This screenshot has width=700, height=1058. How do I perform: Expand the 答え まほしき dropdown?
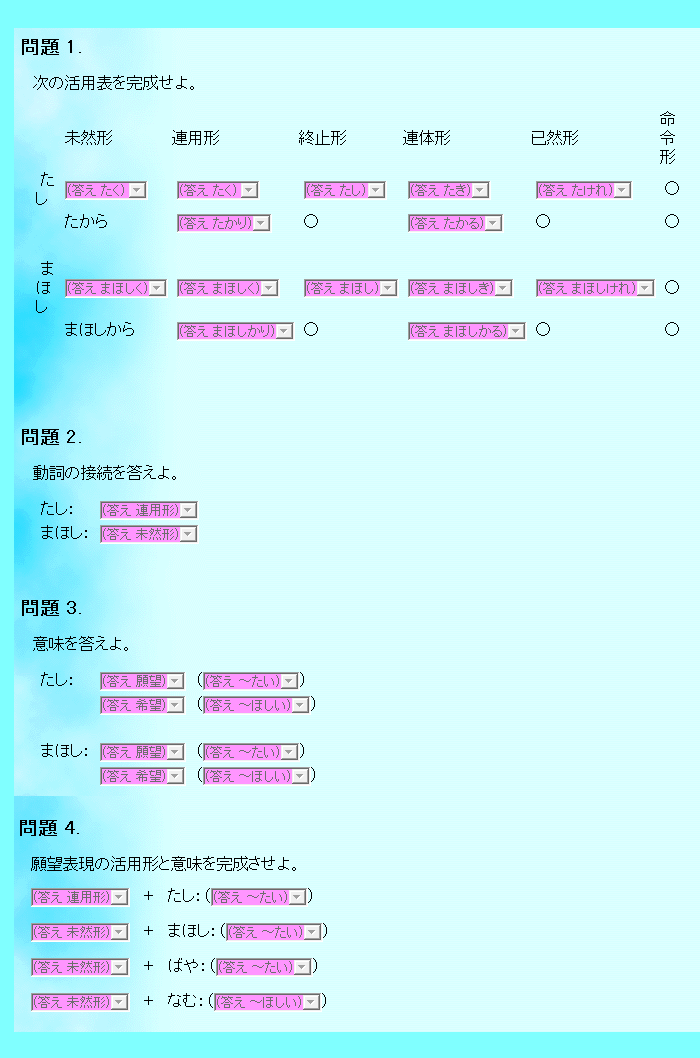click(460, 288)
